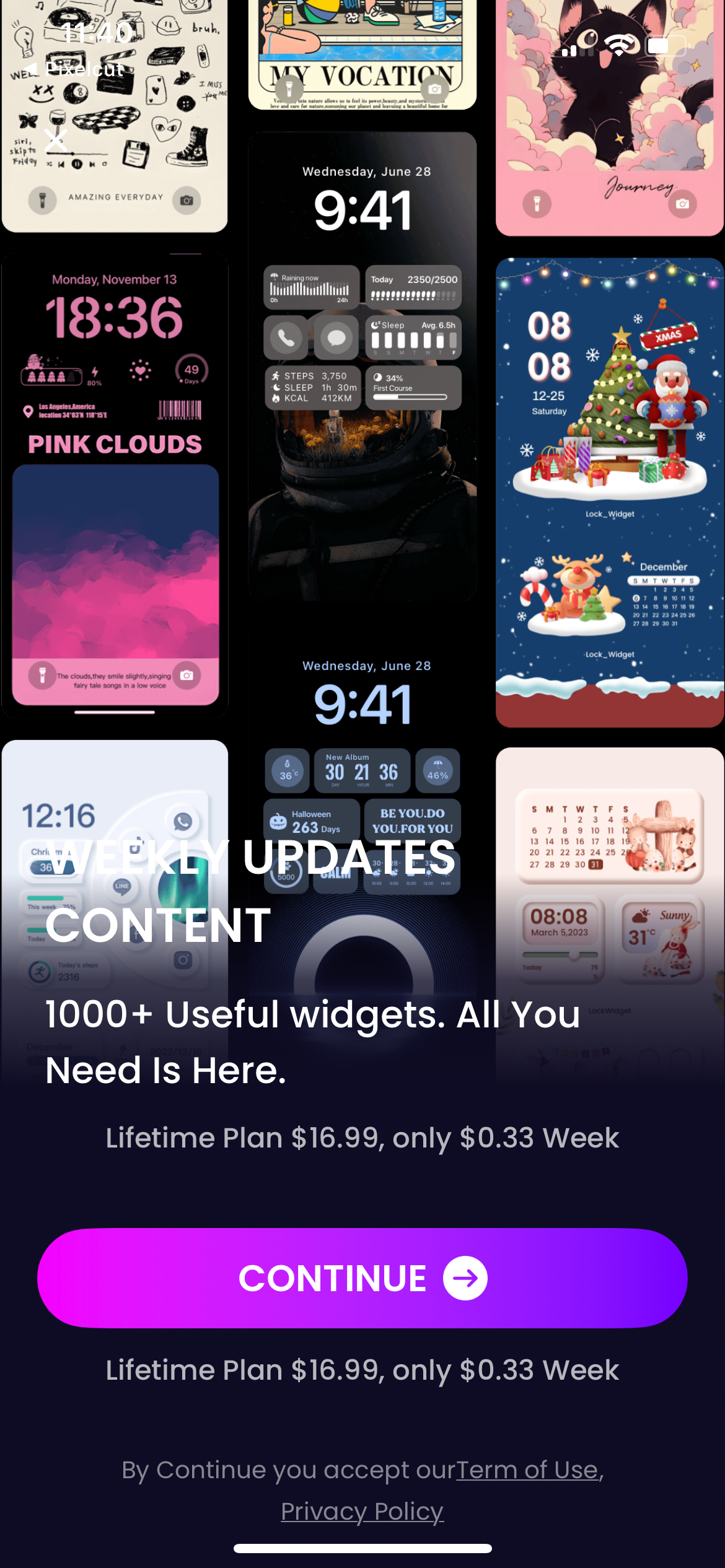
Task: Toggle the flashlight on Amazing Everyday theme
Action: [43, 201]
